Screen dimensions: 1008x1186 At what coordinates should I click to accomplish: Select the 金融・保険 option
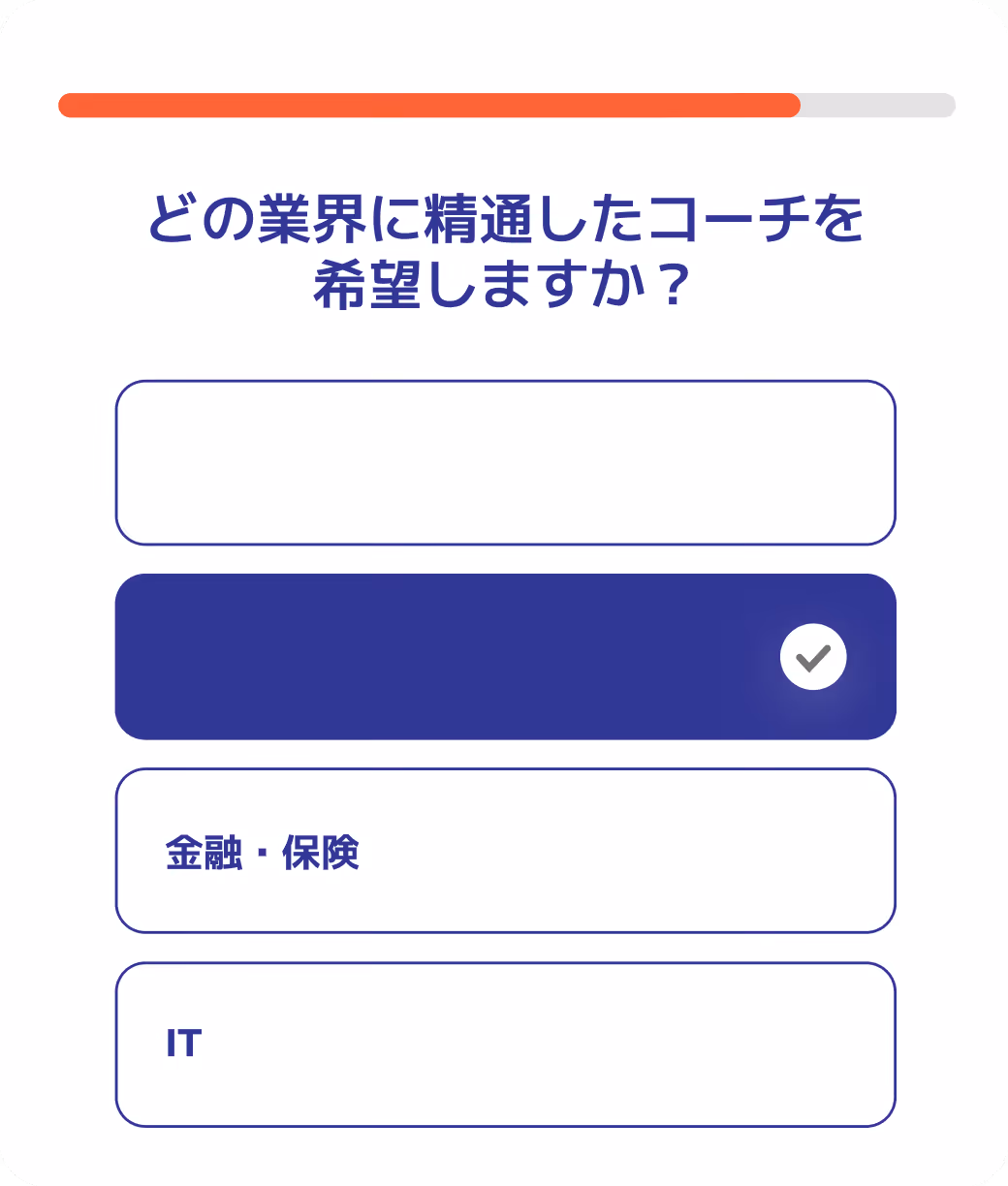coord(505,851)
